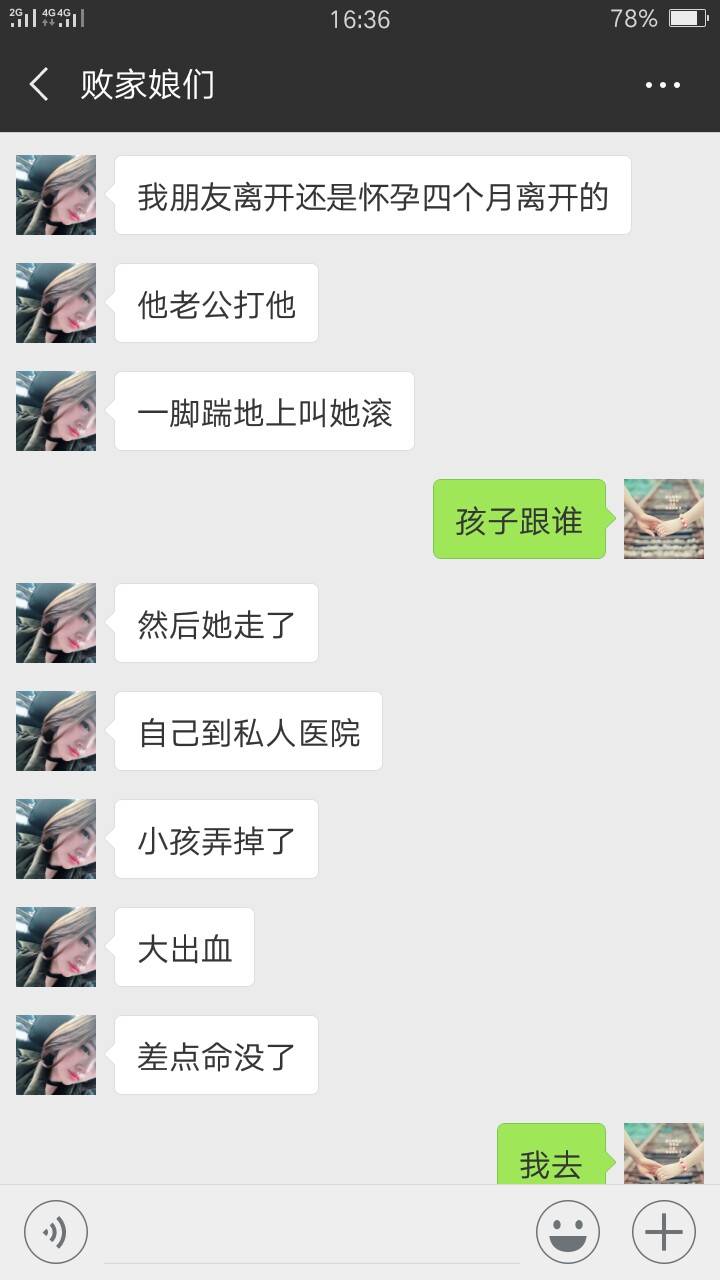The image size is (720, 1280).
Task: Go back from the 败家娘们 chat
Action: 39,85
